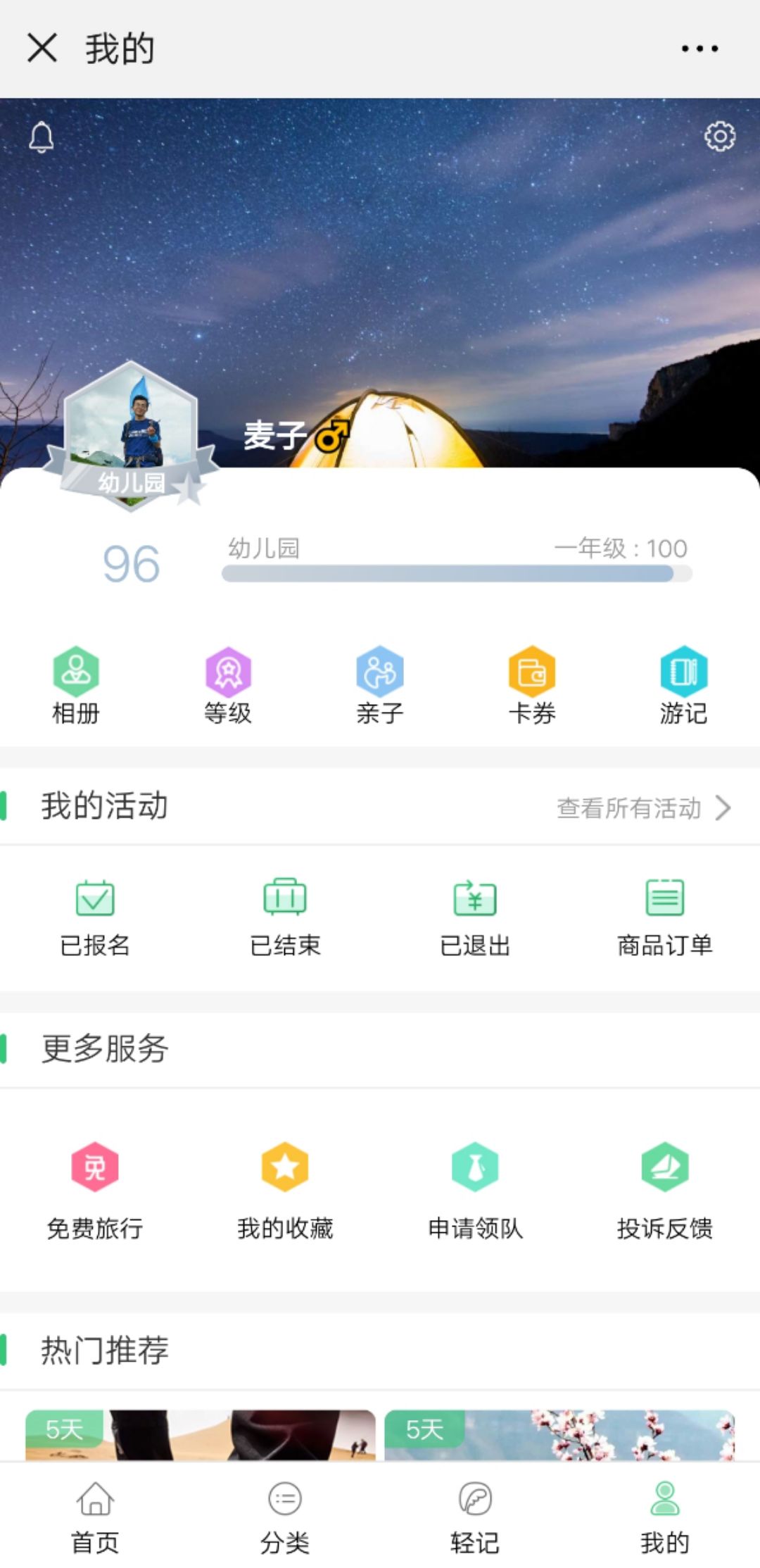
Task: Open the 亲子 section
Action: click(380, 685)
